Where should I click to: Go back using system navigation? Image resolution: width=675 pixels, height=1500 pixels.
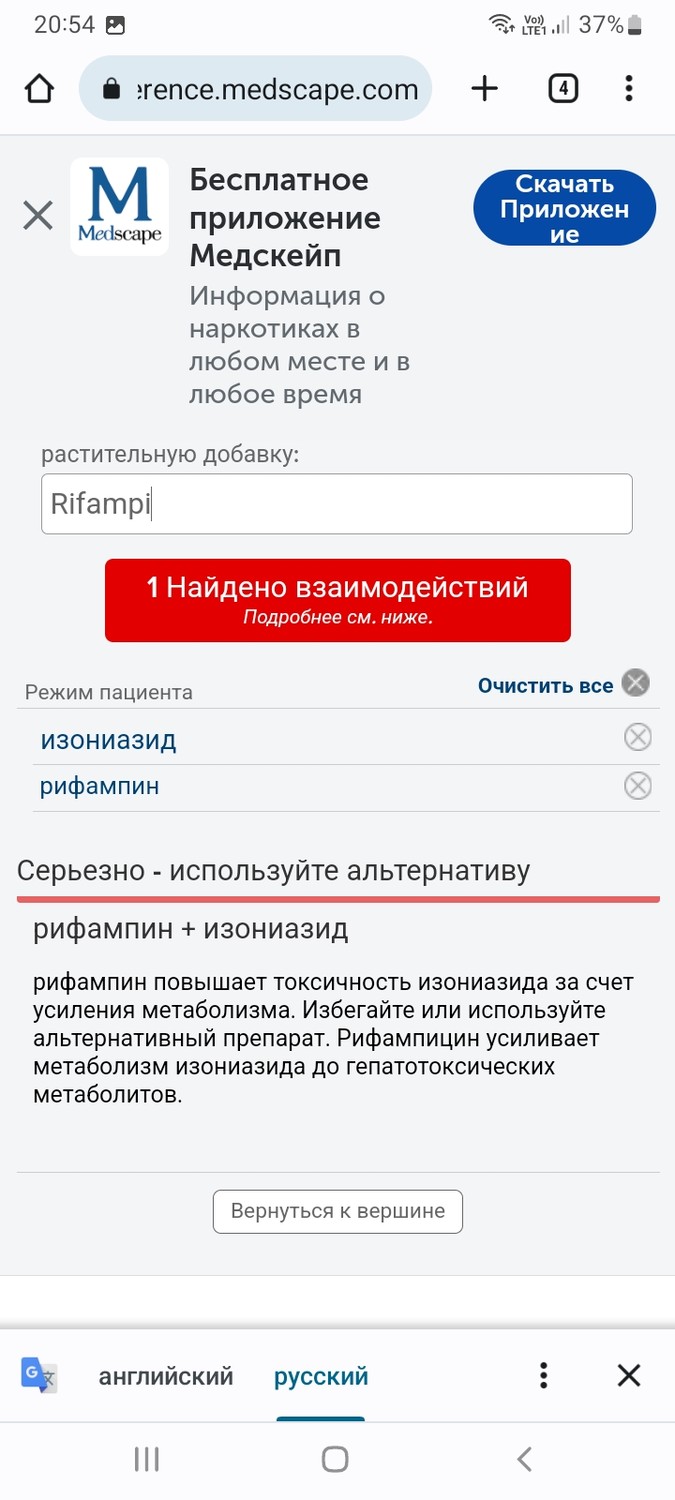pyautogui.click(x=524, y=1460)
